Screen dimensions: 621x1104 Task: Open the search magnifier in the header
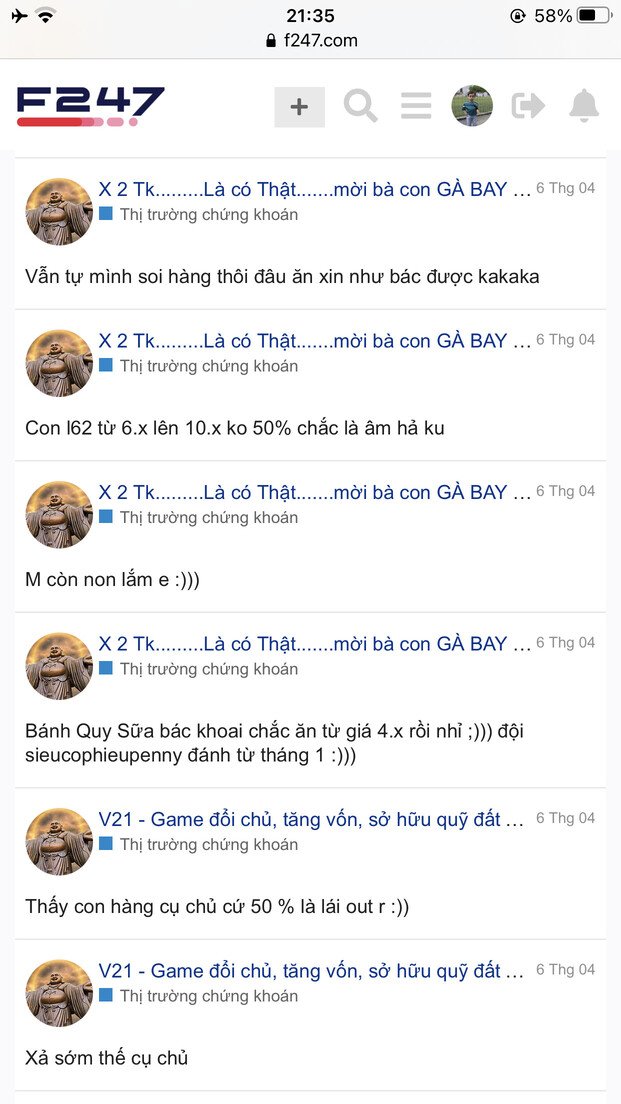tap(360, 106)
